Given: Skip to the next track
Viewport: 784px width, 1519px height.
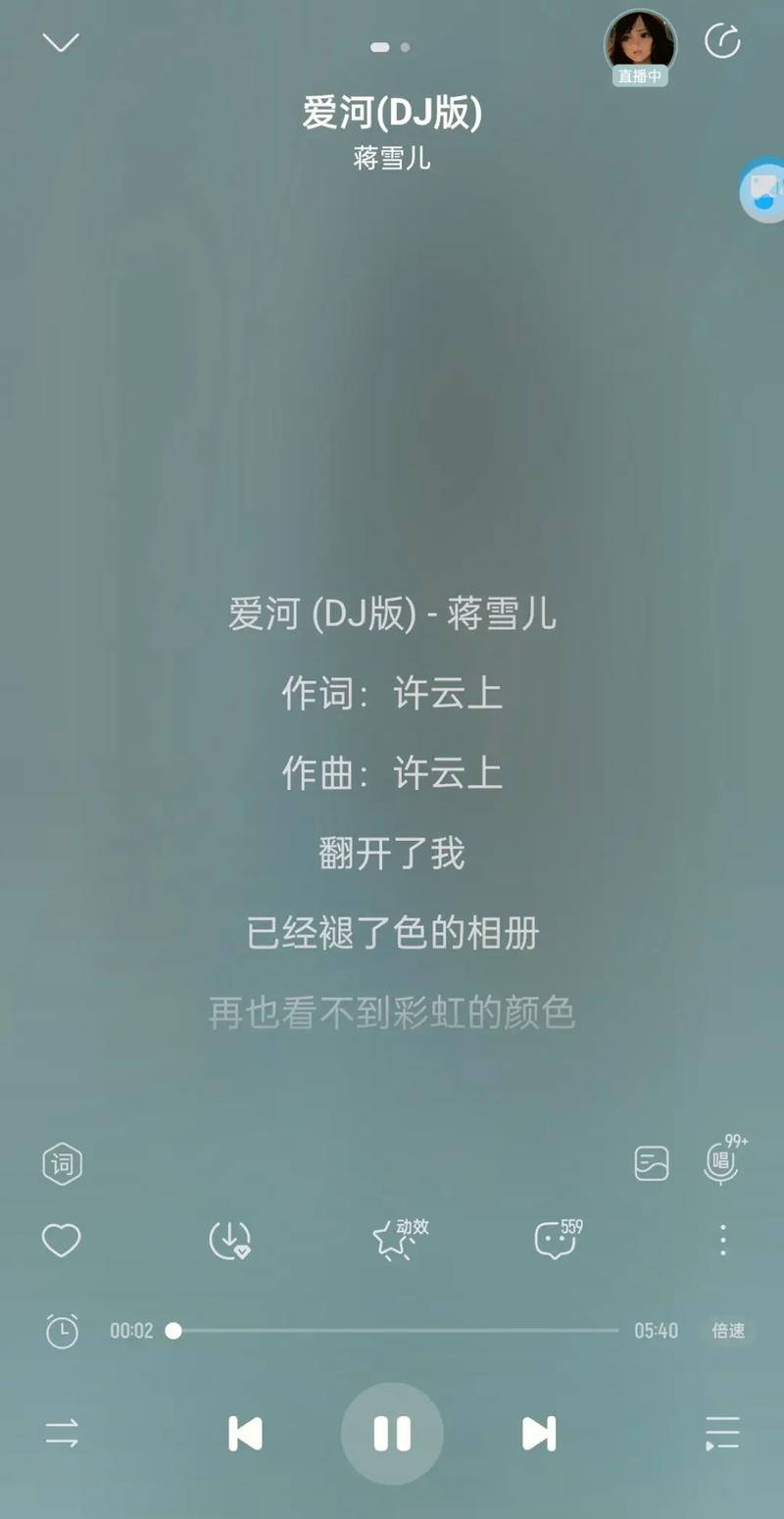Looking at the screenshot, I should 537,1433.
